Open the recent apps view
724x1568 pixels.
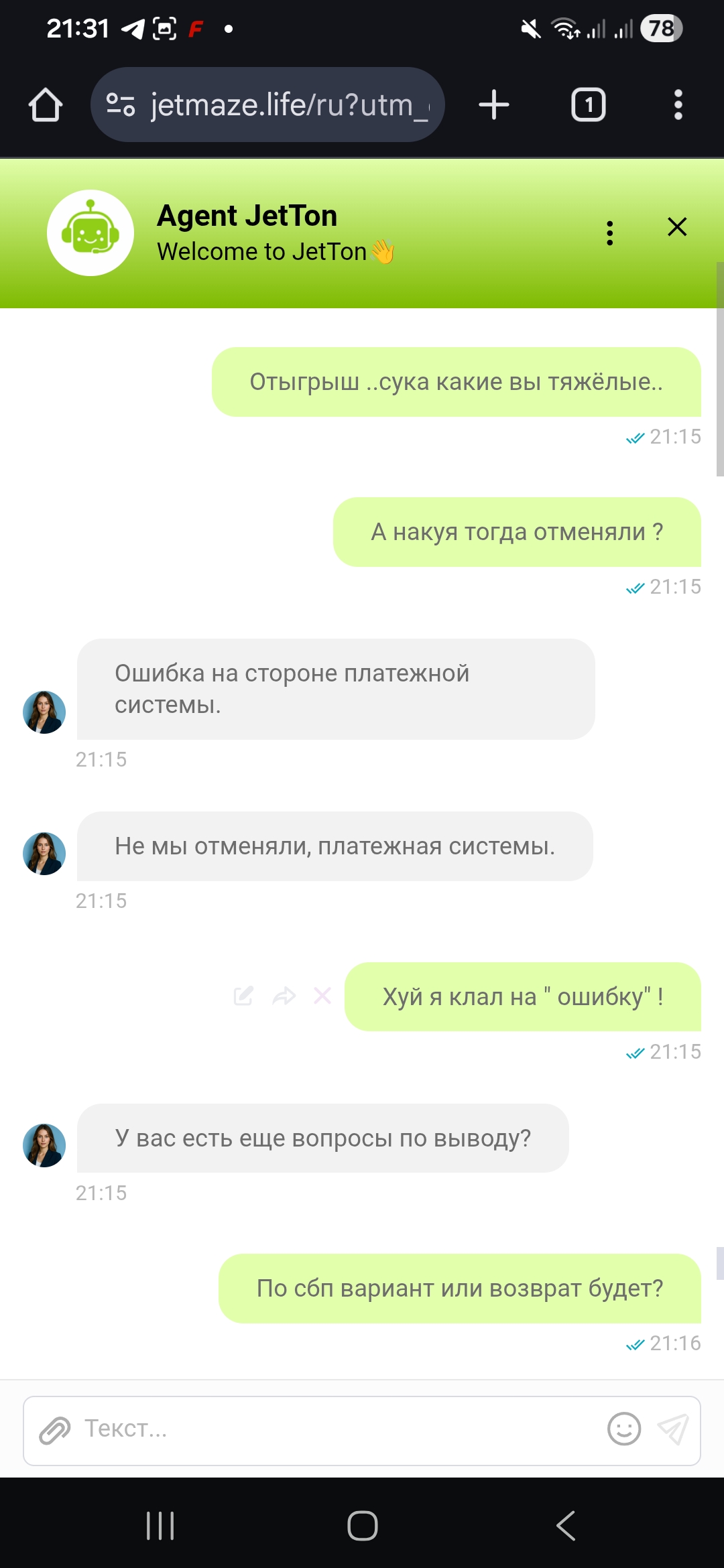160,1526
